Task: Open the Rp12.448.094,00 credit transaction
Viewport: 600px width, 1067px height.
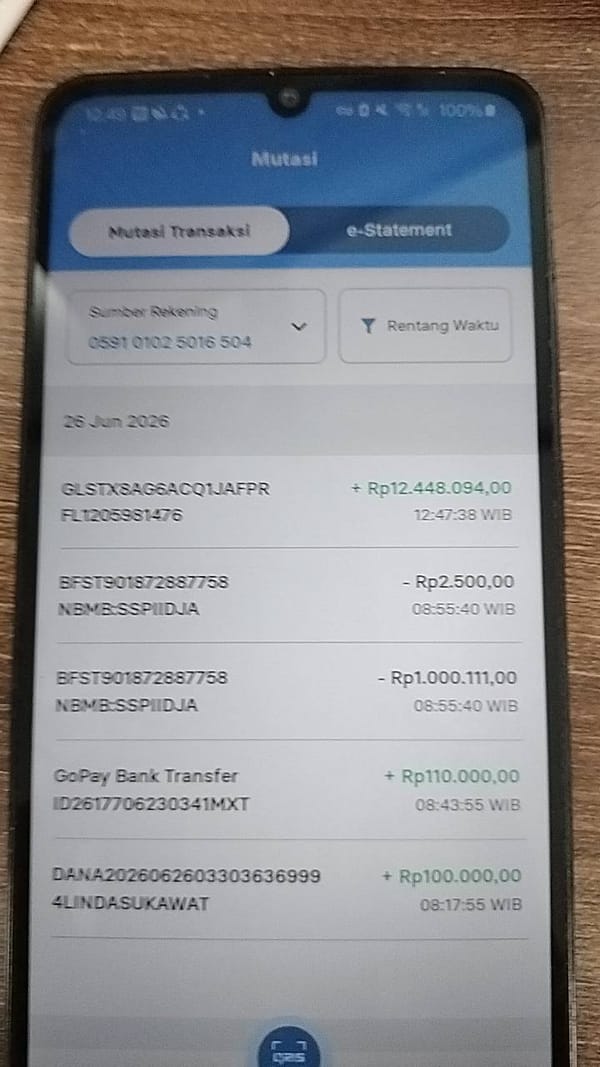Action: coord(286,501)
